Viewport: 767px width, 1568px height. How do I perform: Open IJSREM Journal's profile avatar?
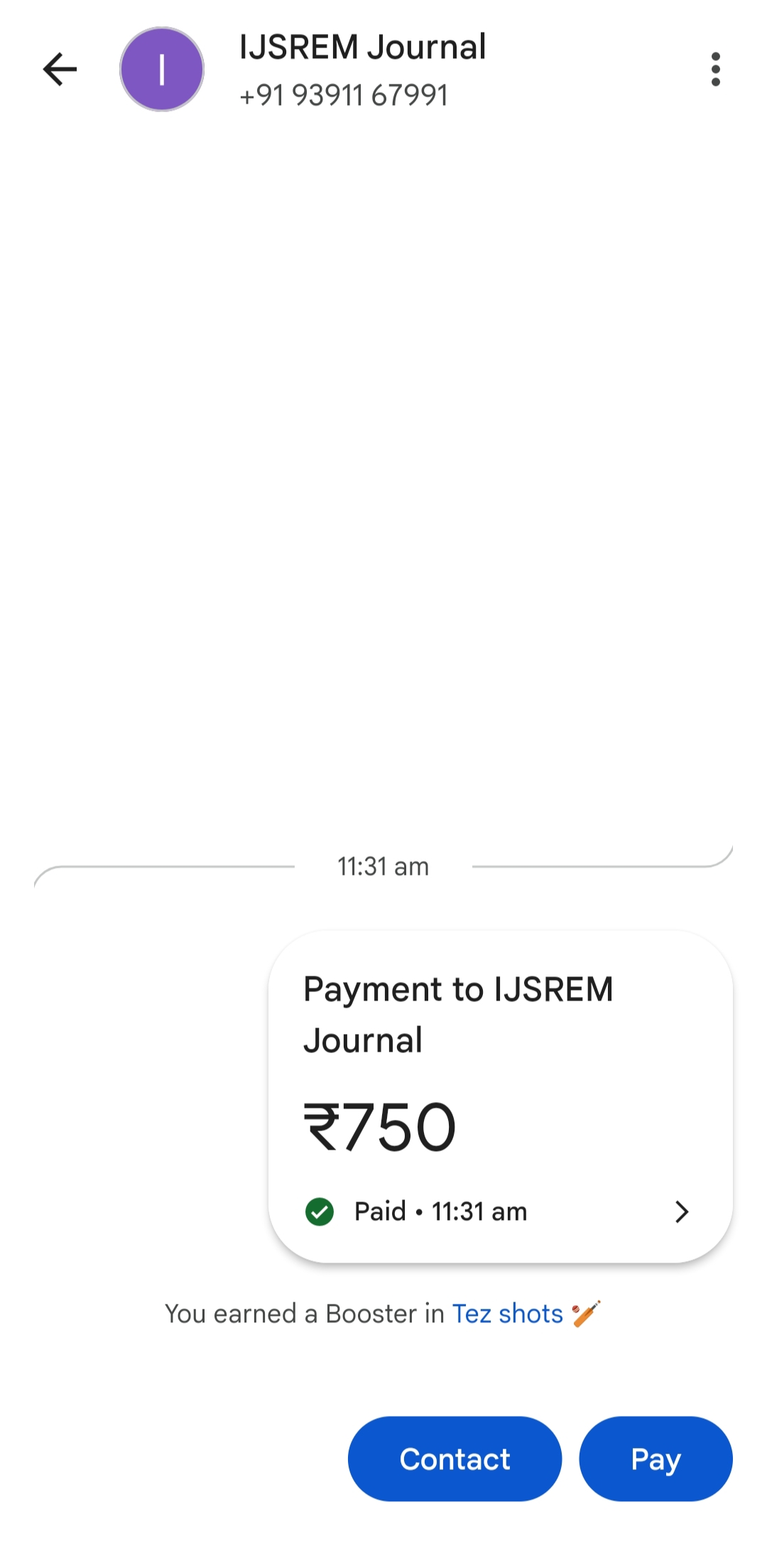click(162, 70)
